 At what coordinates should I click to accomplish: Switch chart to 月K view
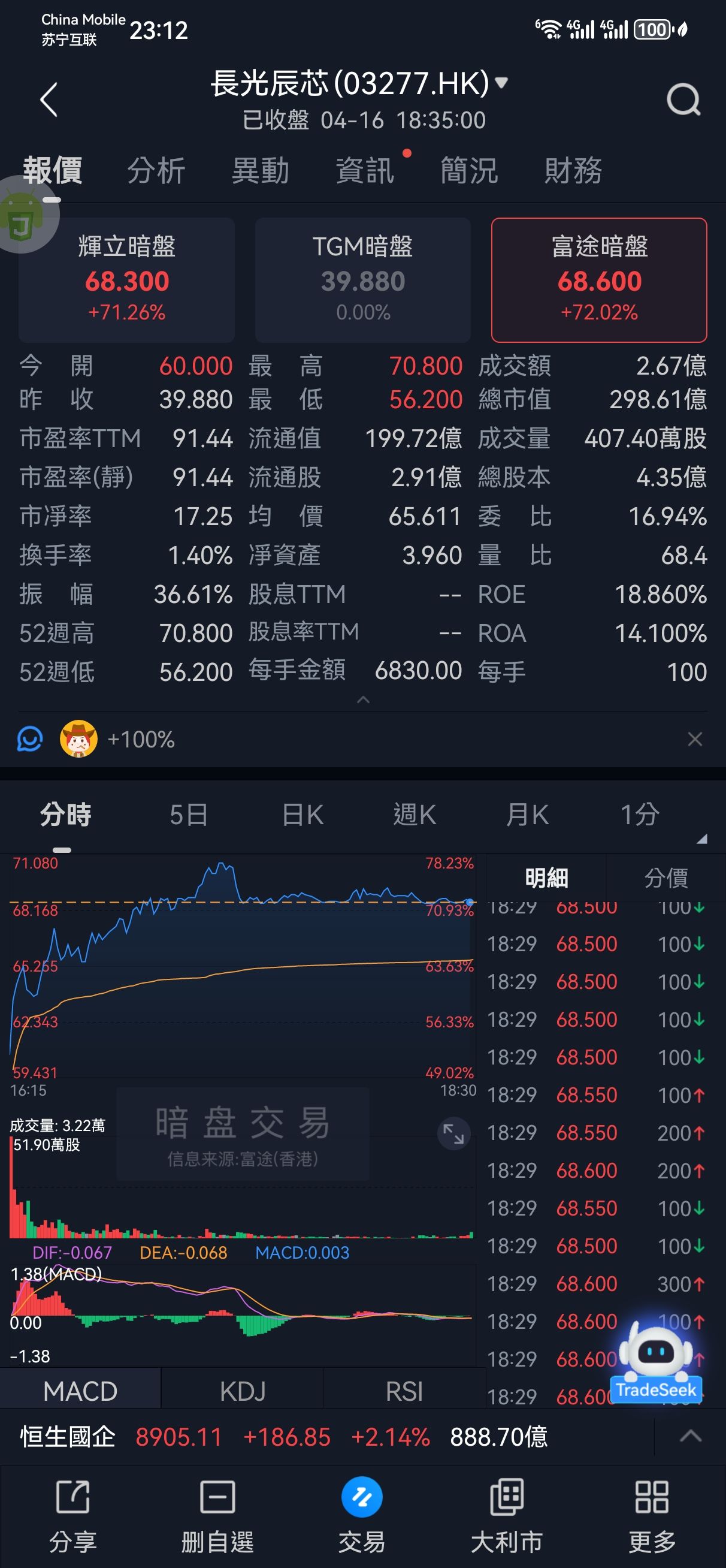click(528, 815)
